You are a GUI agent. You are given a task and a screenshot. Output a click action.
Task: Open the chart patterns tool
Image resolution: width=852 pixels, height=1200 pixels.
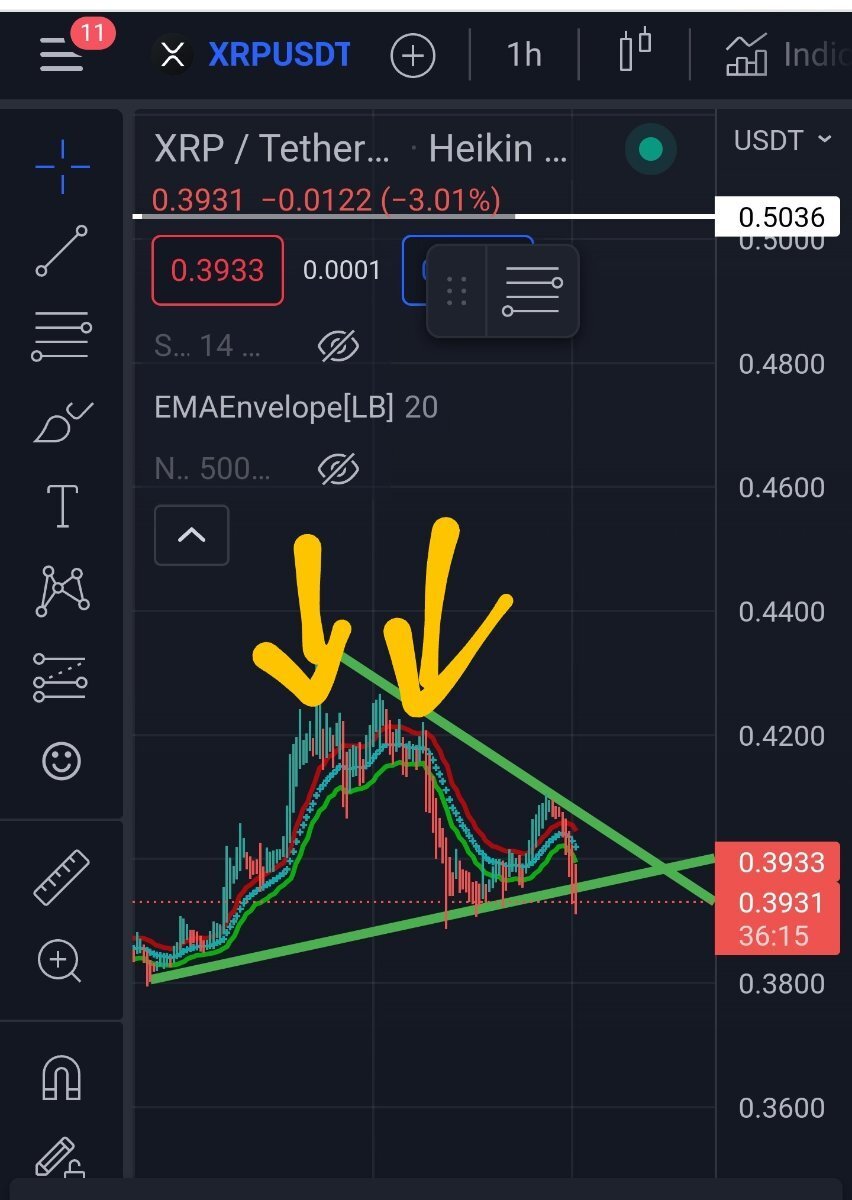(x=62, y=590)
